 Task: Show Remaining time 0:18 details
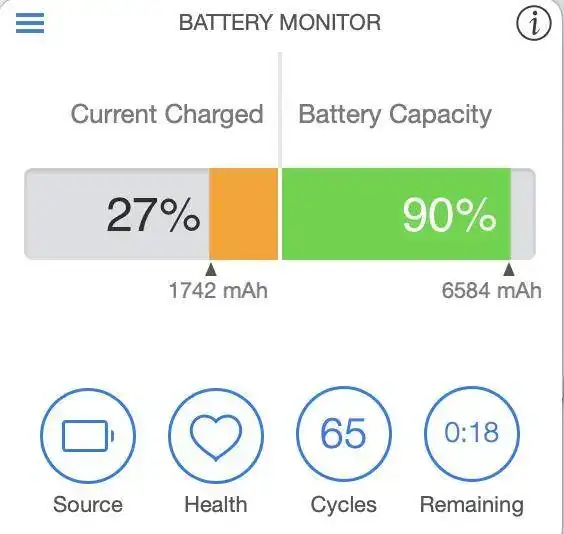pyautogui.click(x=472, y=434)
